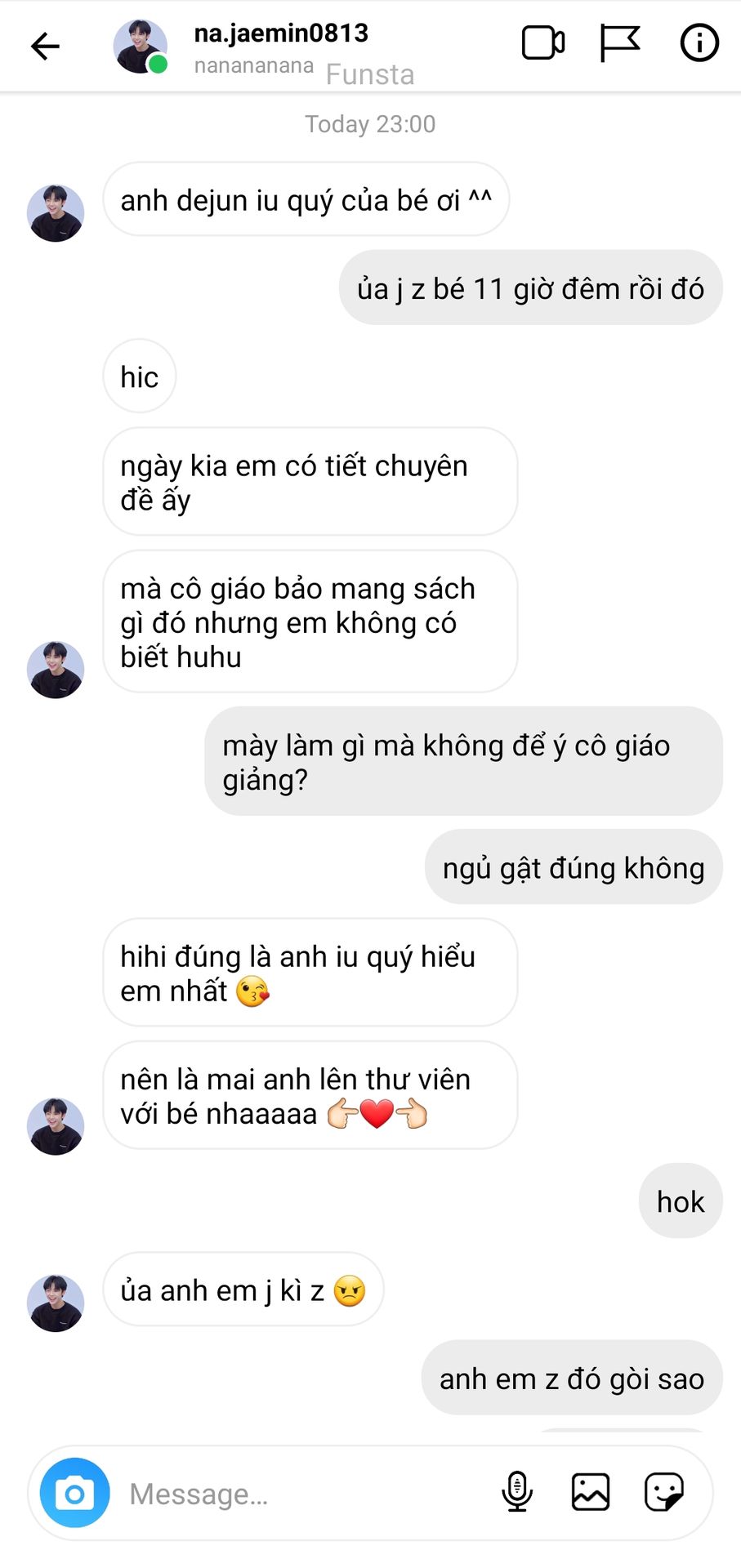Go back to the inbox list
This screenshot has height=1568, width=741.
45,46
